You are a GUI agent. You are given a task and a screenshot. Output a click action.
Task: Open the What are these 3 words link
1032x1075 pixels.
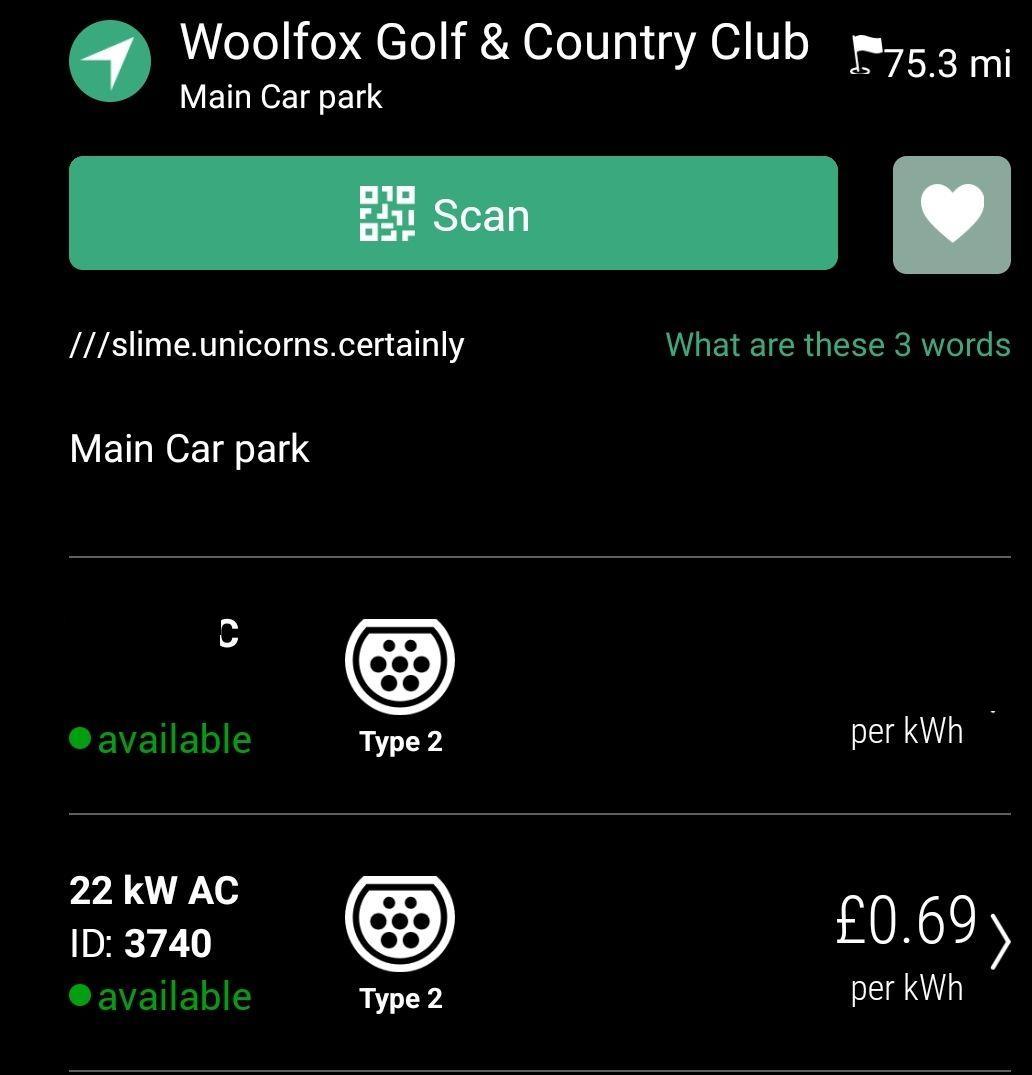[x=837, y=344]
